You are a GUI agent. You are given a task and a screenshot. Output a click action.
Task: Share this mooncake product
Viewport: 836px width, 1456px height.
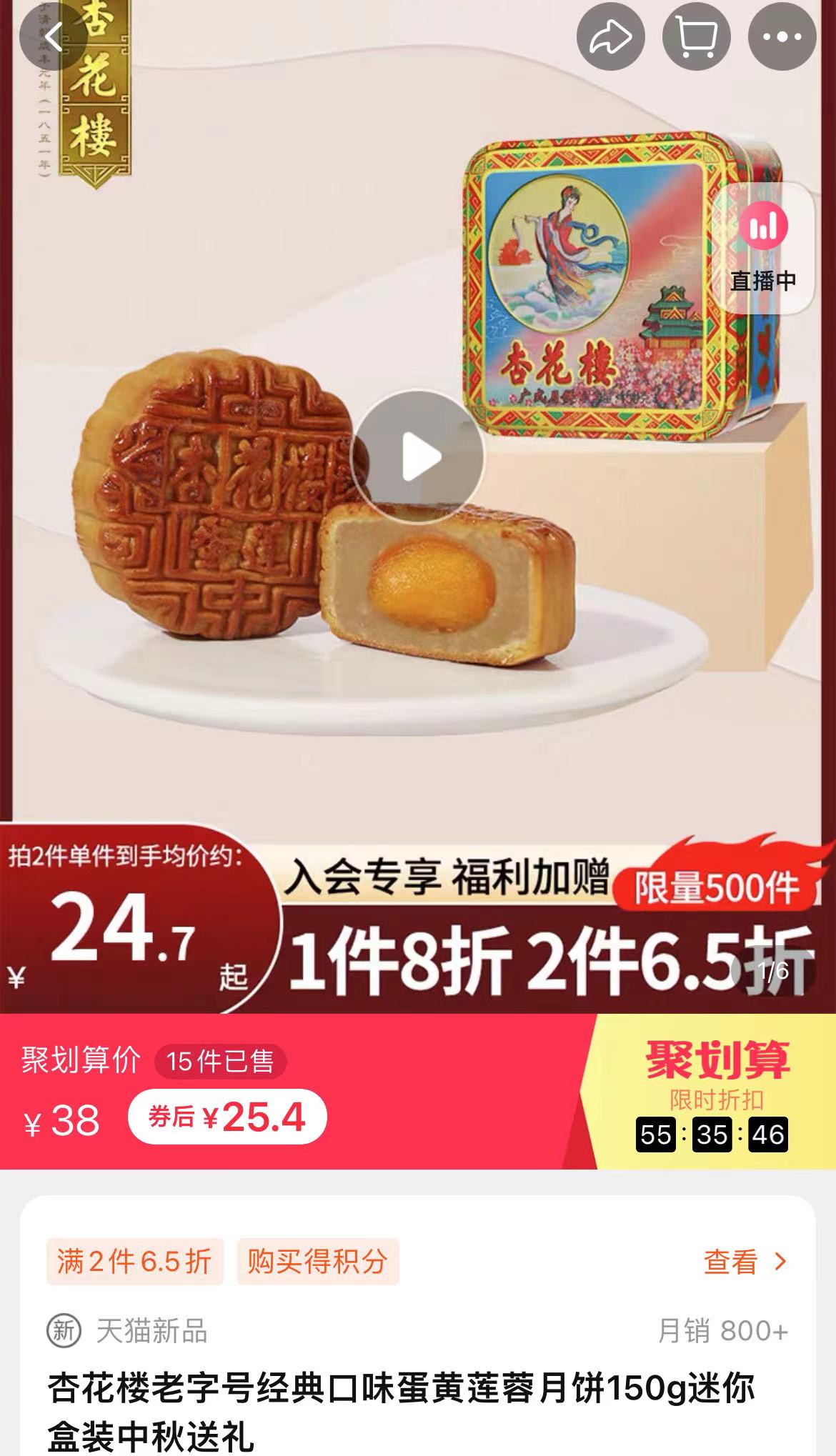(610, 37)
